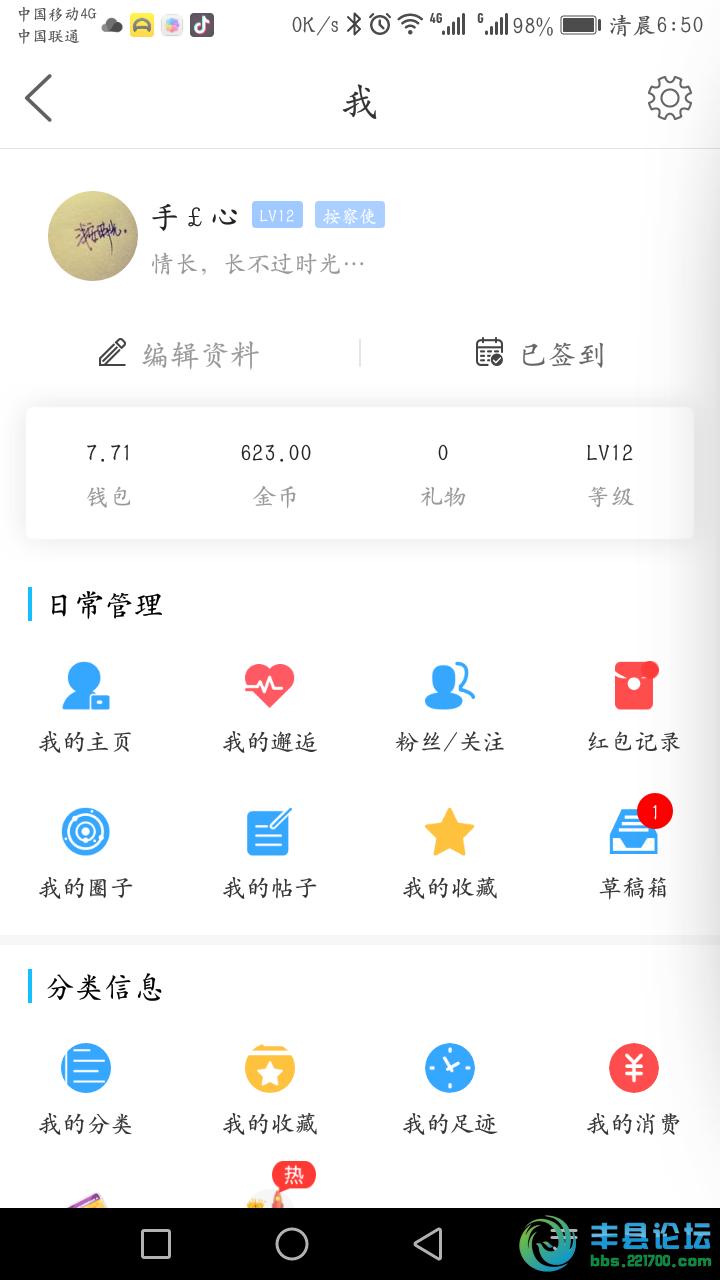Open the 草稿箱 drafts box
The image size is (720, 1280).
click(634, 852)
